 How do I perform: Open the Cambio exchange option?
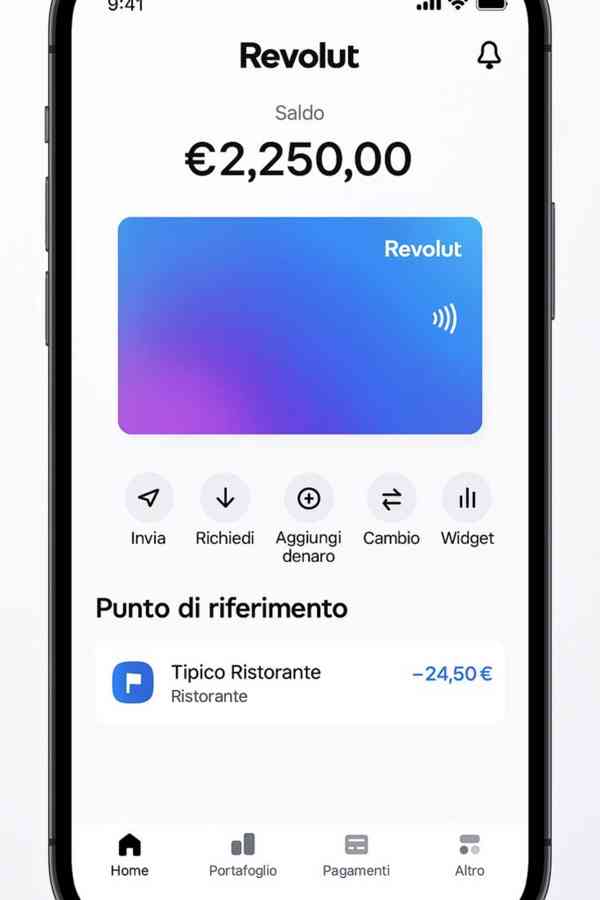coord(391,498)
